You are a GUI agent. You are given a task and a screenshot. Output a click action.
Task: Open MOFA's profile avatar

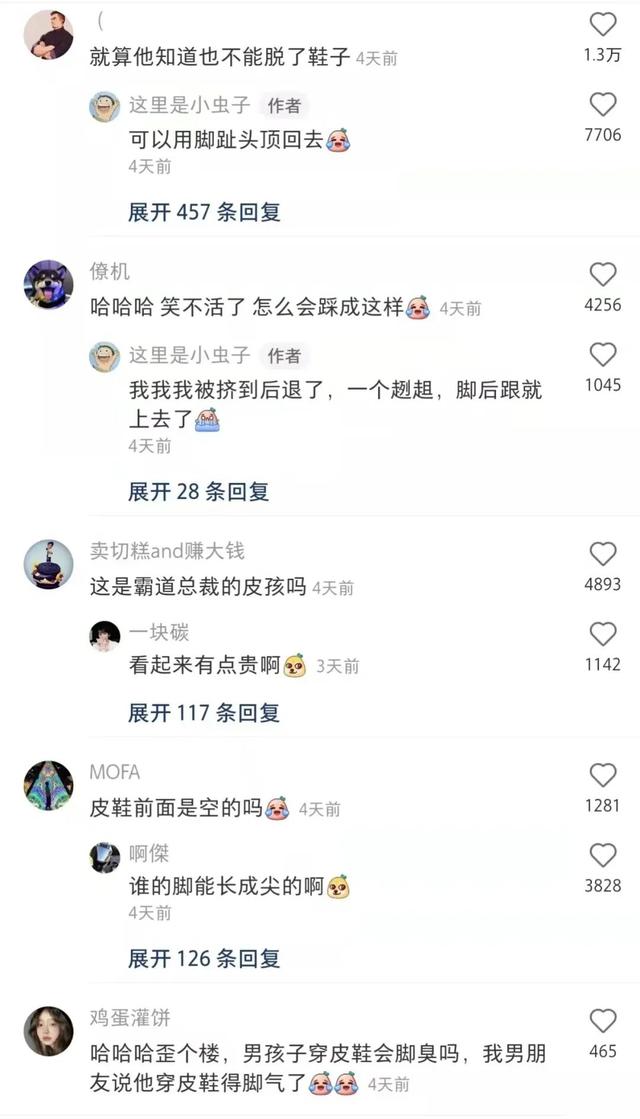[x=48, y=785]
